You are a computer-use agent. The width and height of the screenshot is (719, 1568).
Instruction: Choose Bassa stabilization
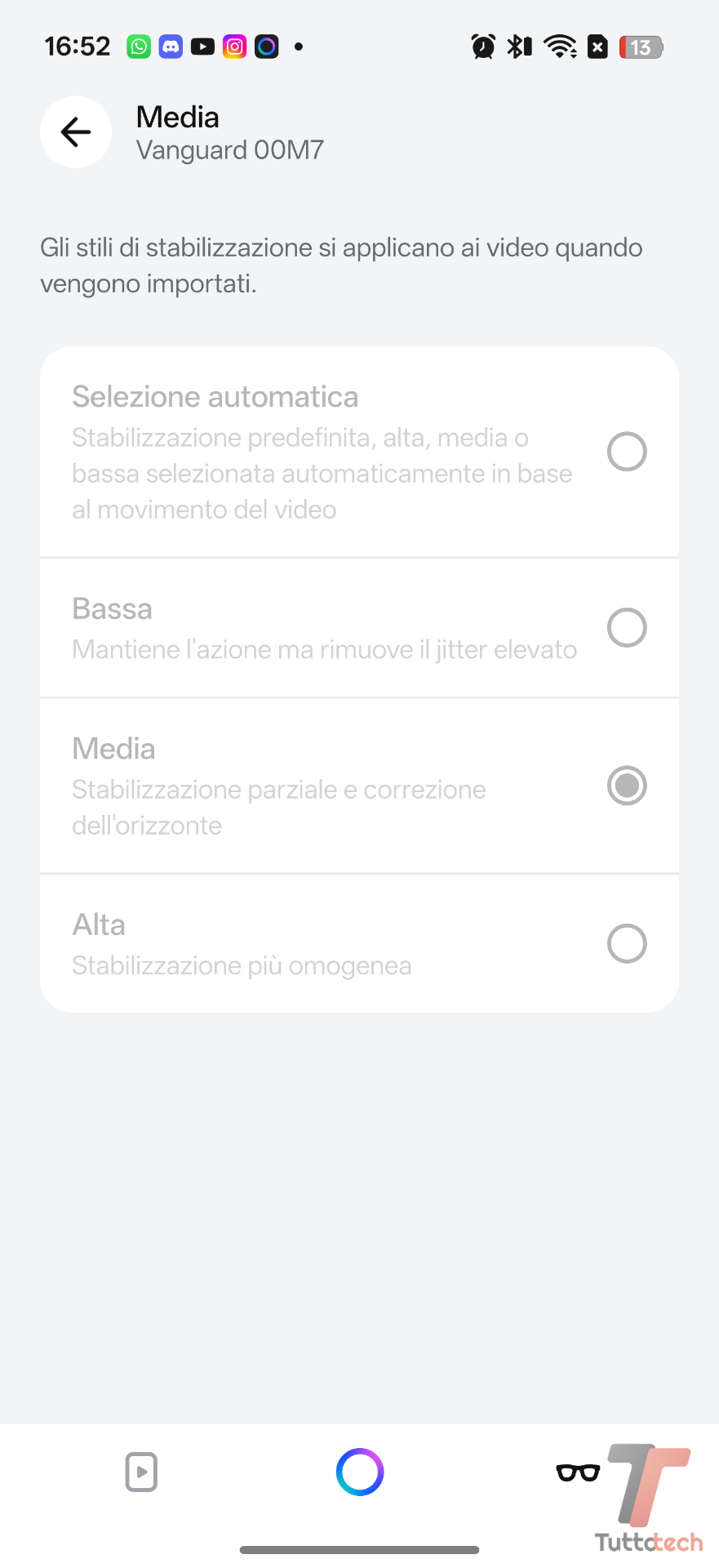click(x=626, y=627)
